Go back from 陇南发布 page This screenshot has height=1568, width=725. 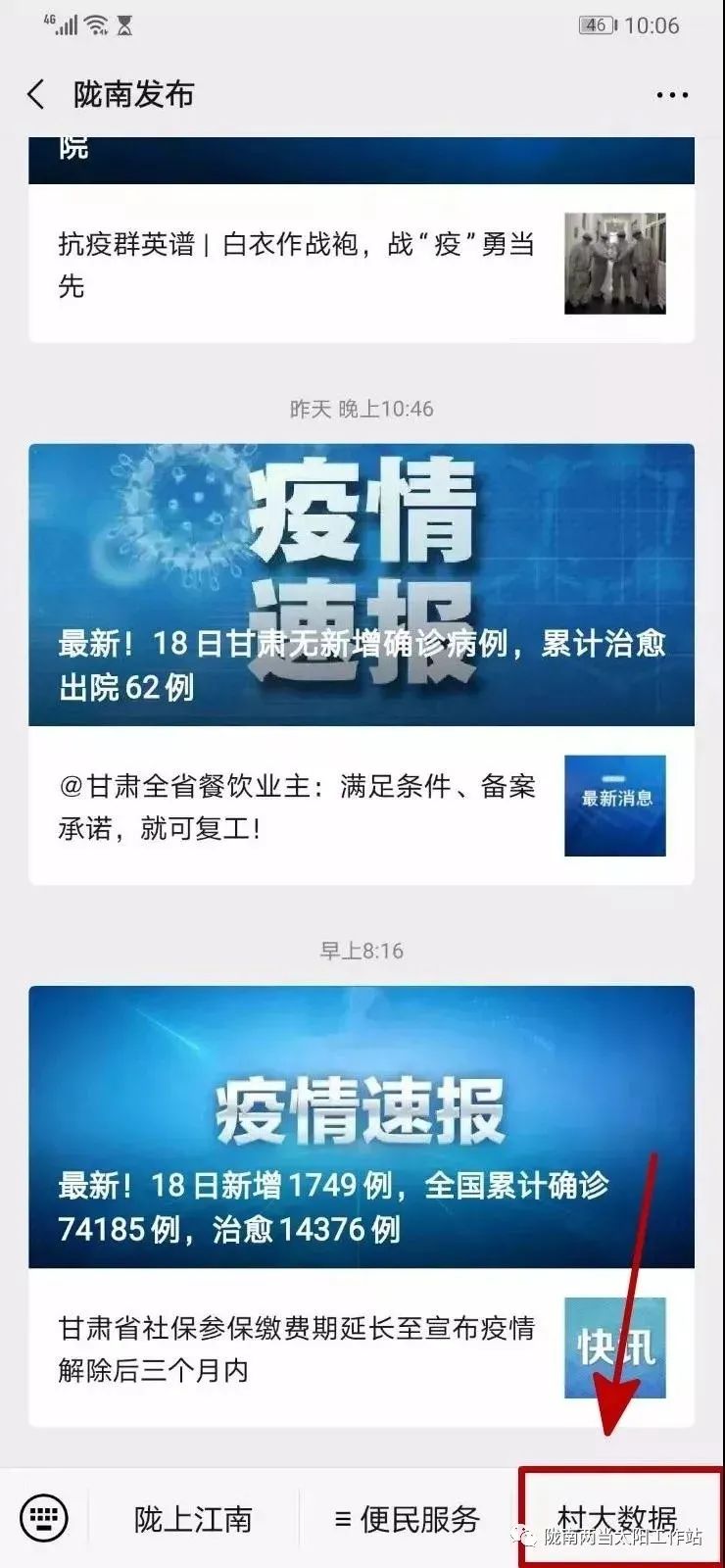[x=36, y=95]
